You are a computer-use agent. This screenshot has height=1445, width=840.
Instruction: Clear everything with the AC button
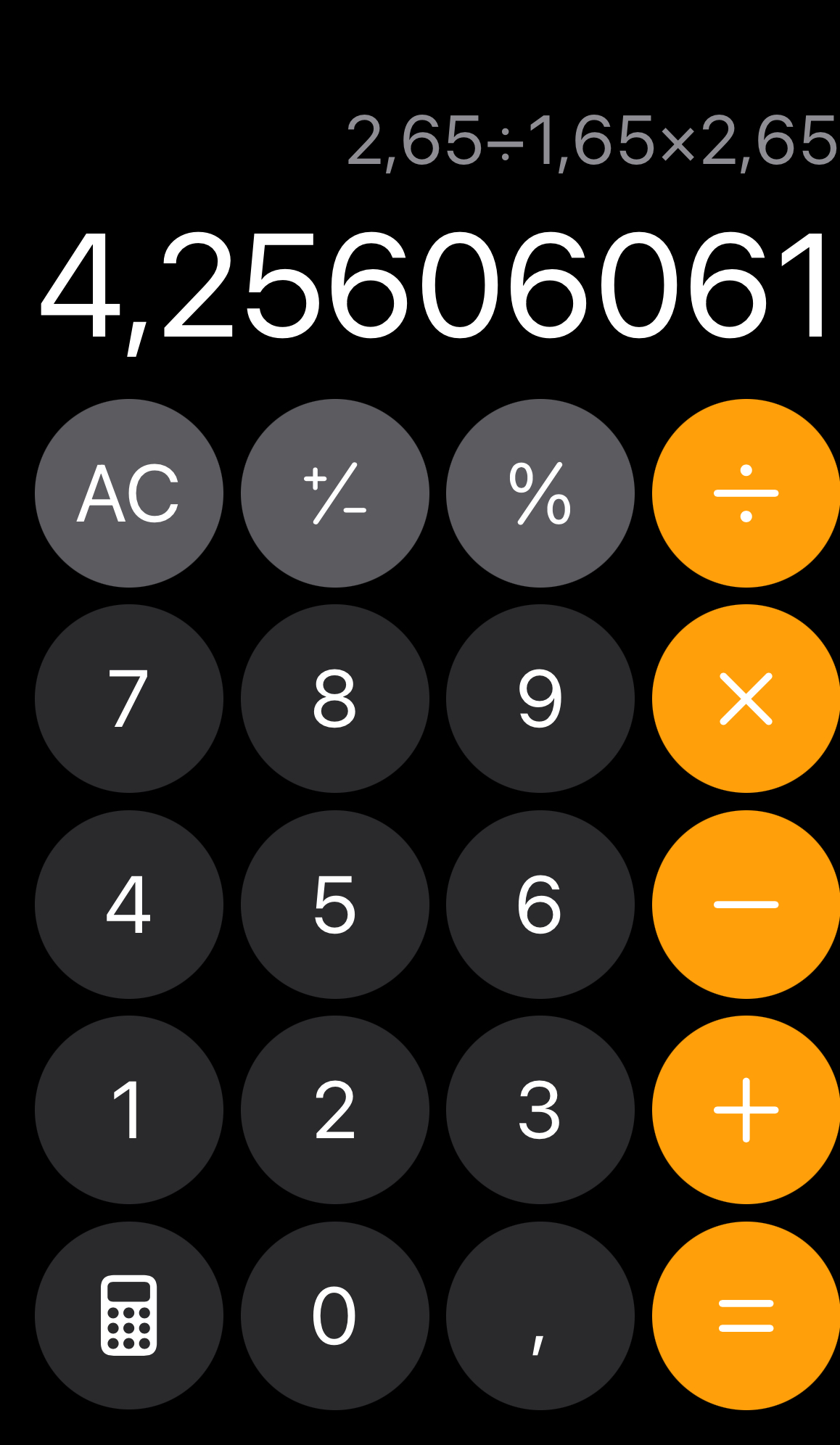click(129, 493)
